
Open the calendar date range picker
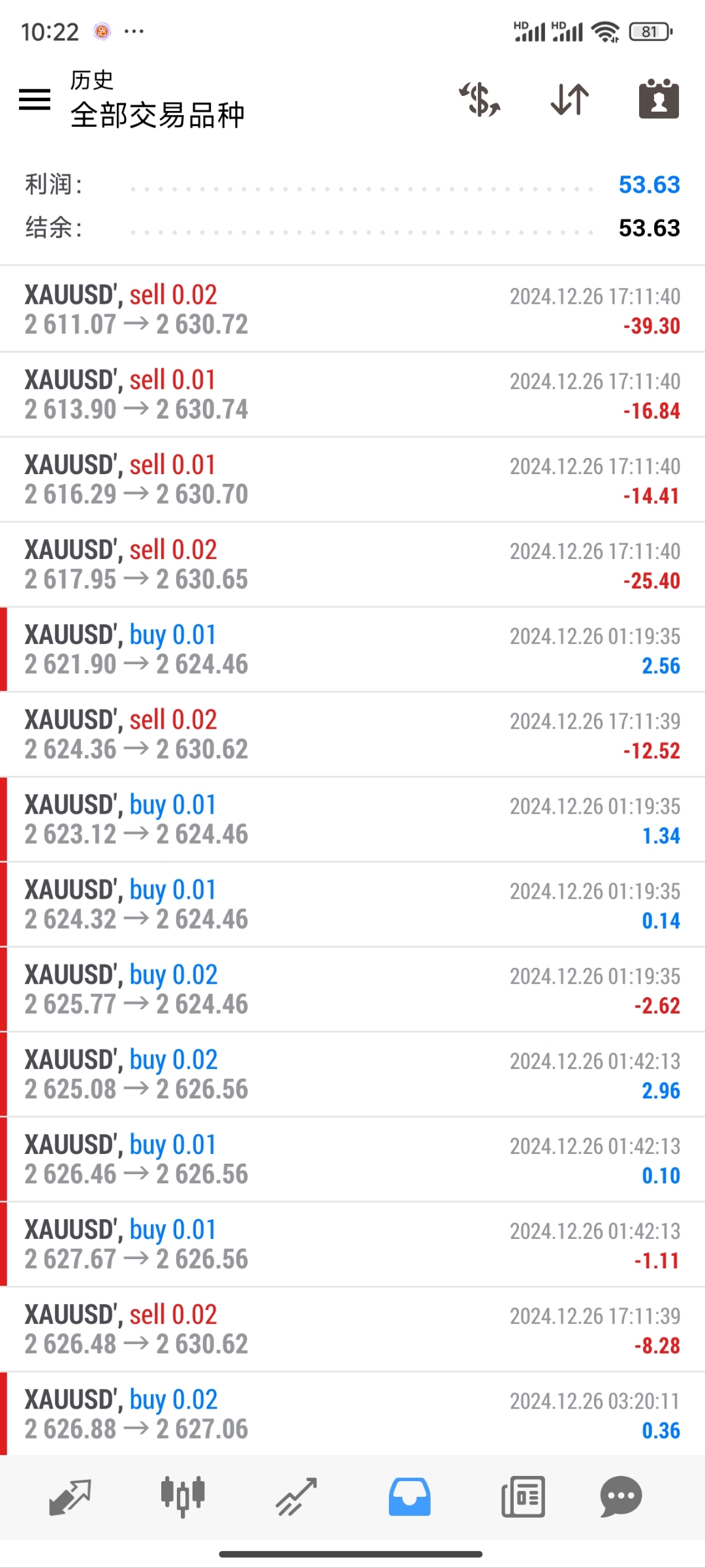[659, 99]
